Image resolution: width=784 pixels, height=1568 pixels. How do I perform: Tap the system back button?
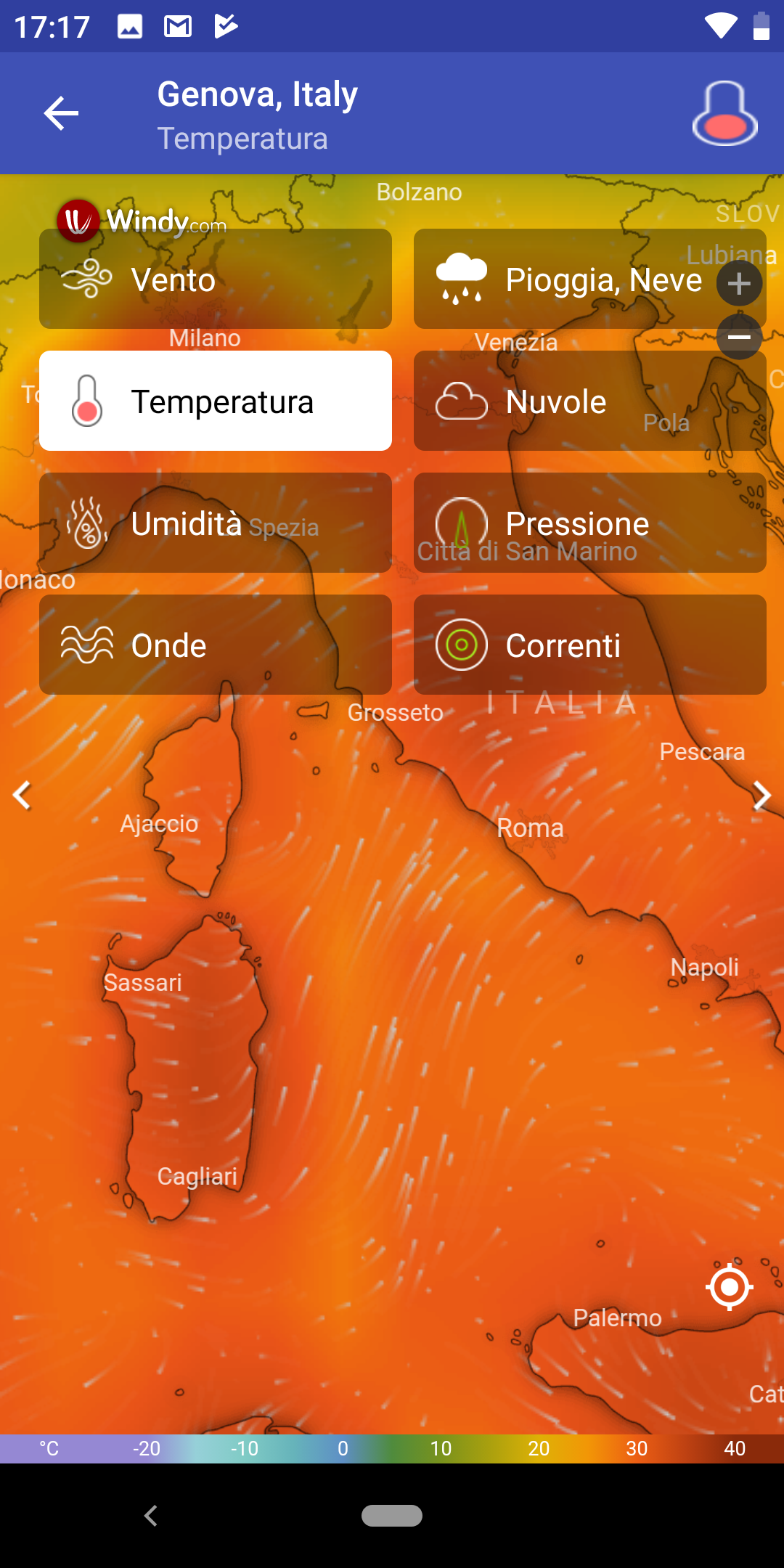(151, 1516)
